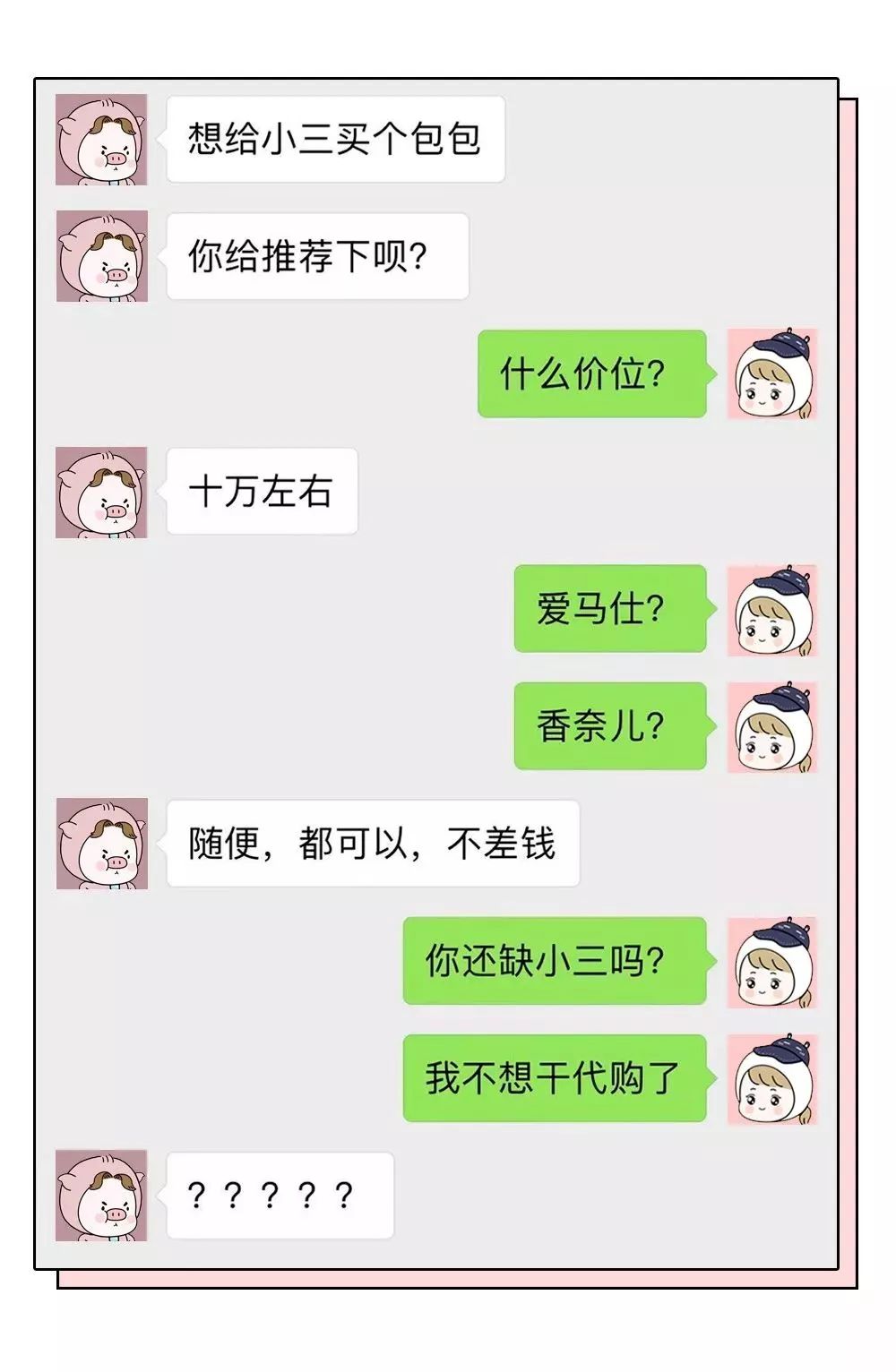Click the green bubble "我不想干代购了"
This screenshot has height=1372, width=896.
(556, 1081)
